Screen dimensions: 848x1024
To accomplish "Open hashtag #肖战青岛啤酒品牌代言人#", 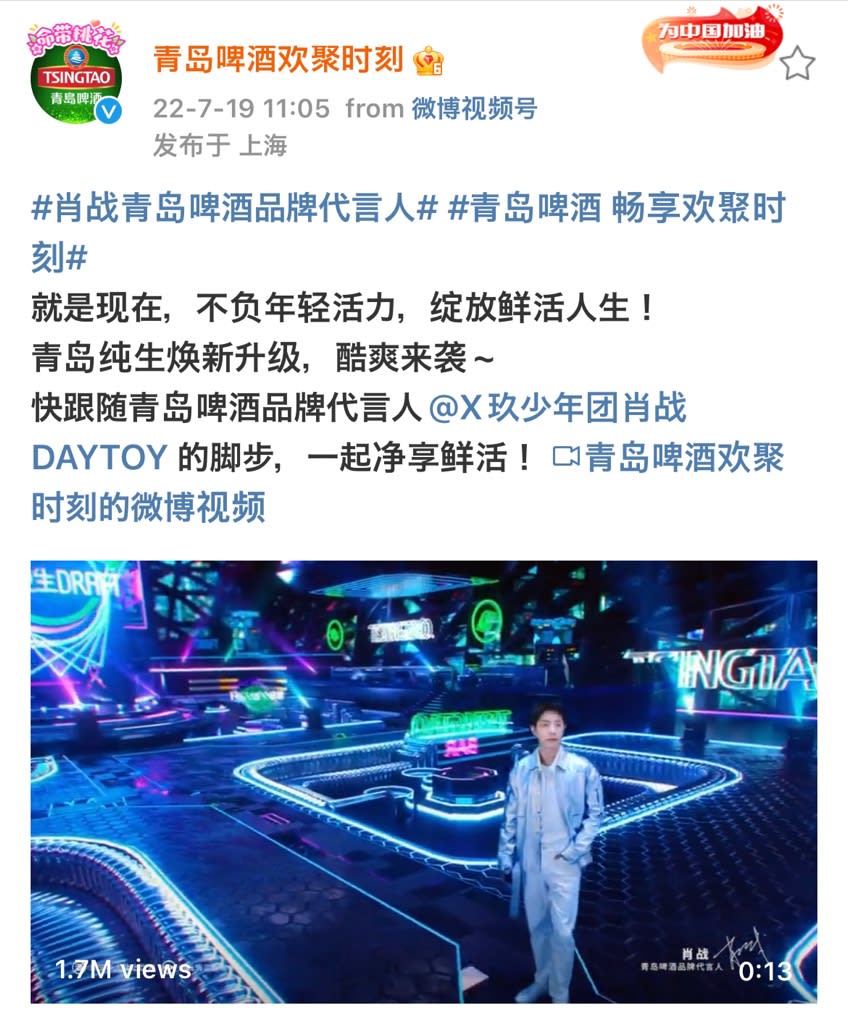I will [x=234, y=209].
